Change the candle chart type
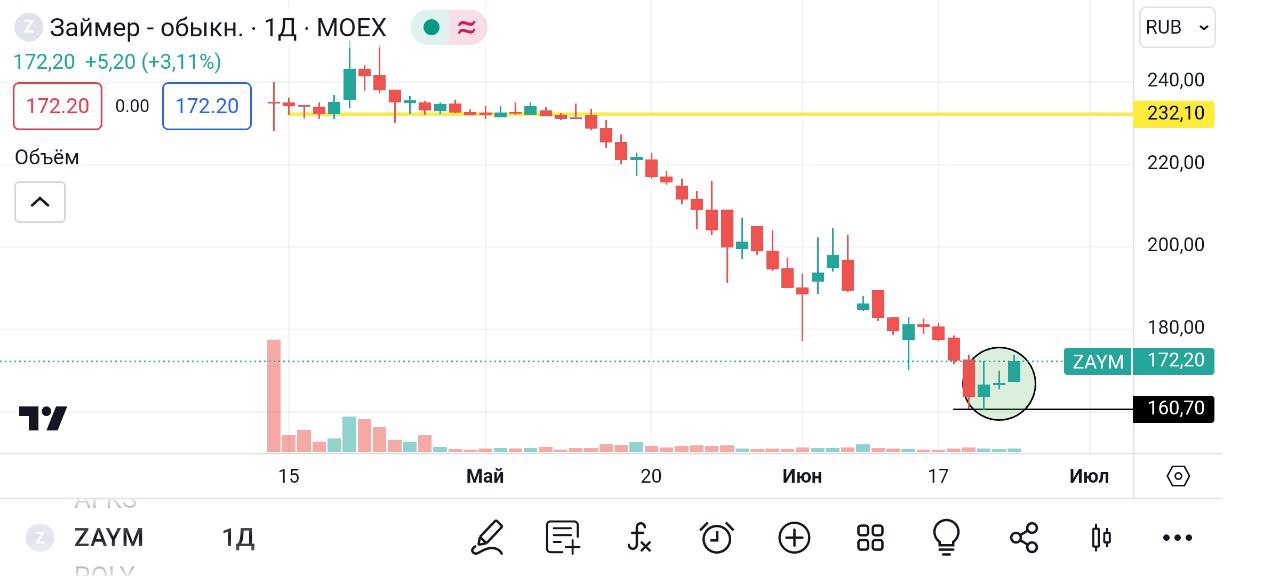The image size is (1280, 576). 1100,538
